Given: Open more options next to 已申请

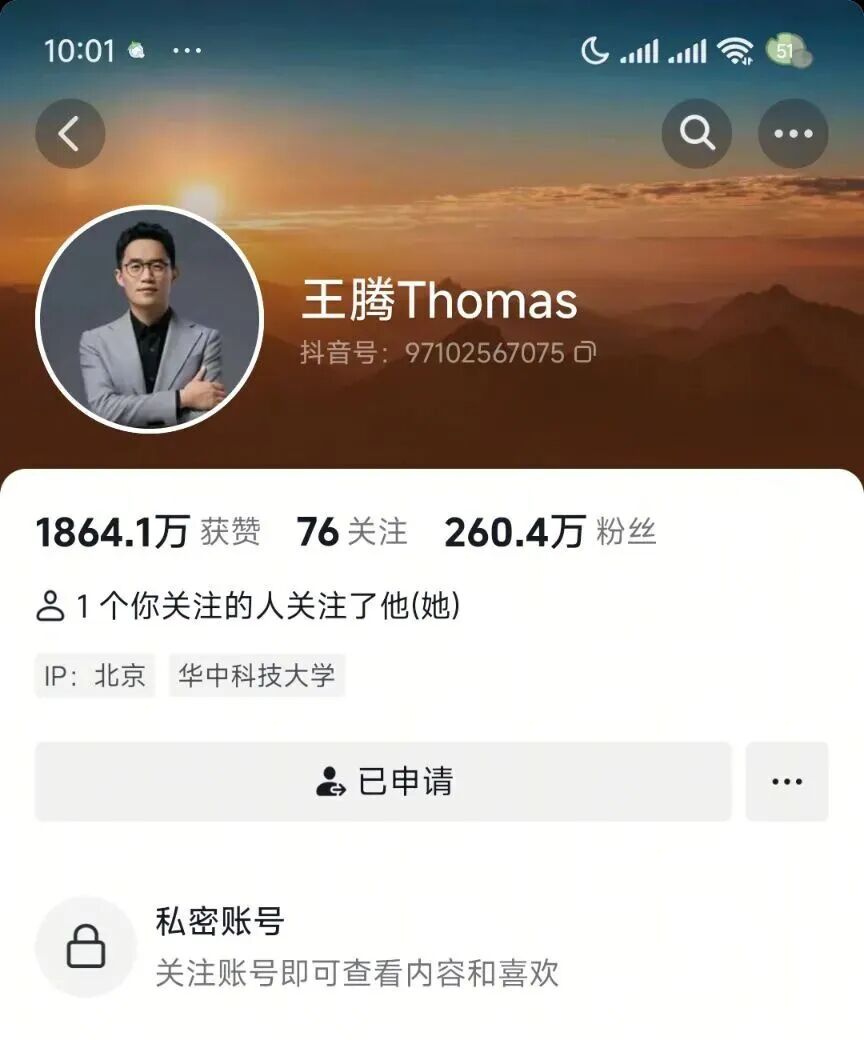Looking at the screenshot, I should point(787,782).
